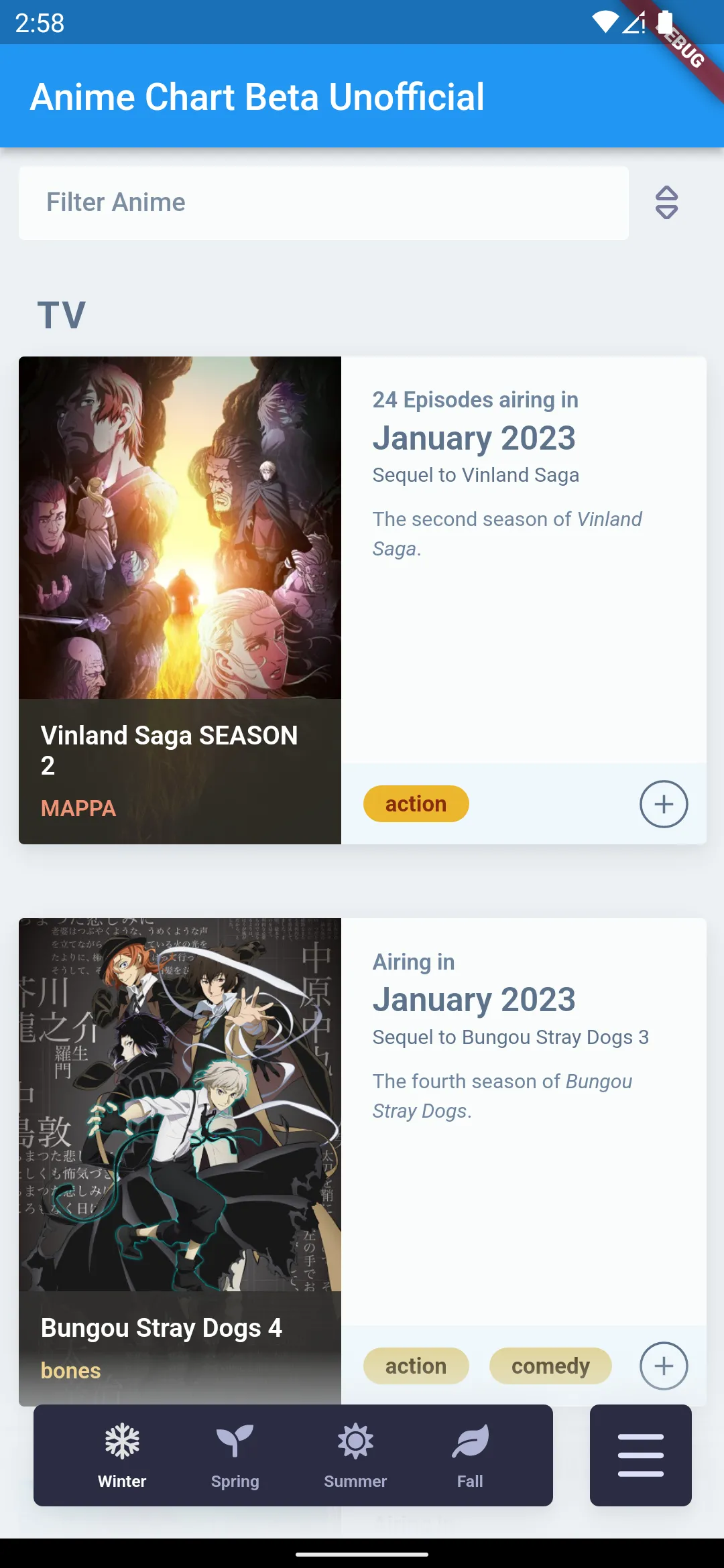Add Vinland Saga SEASON 2 via plus icon
The image size is (724, 1568).
(664, 803)
